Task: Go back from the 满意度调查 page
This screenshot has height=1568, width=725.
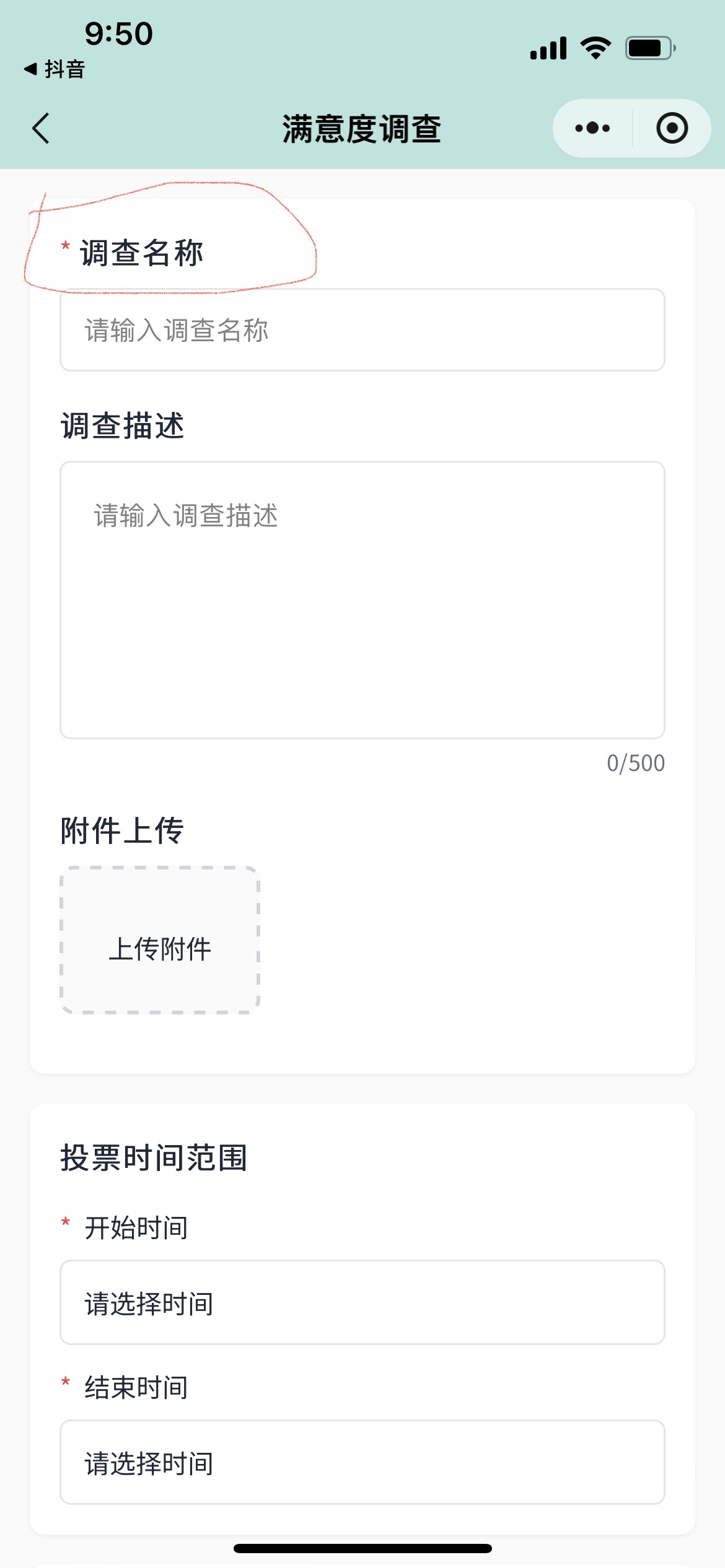Action: [x=41, y=129]
